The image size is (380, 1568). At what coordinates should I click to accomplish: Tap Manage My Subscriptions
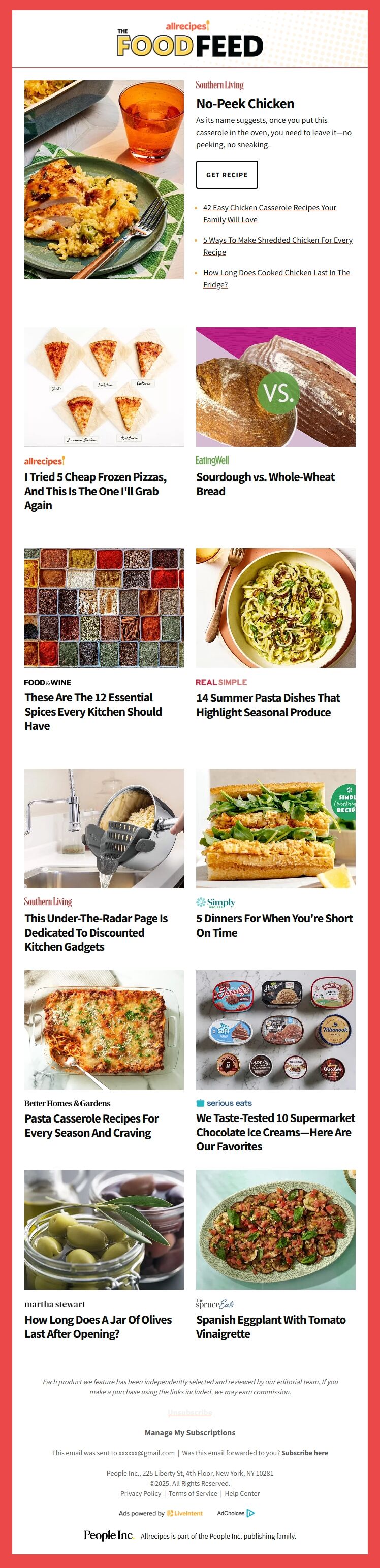(190, 1433)
